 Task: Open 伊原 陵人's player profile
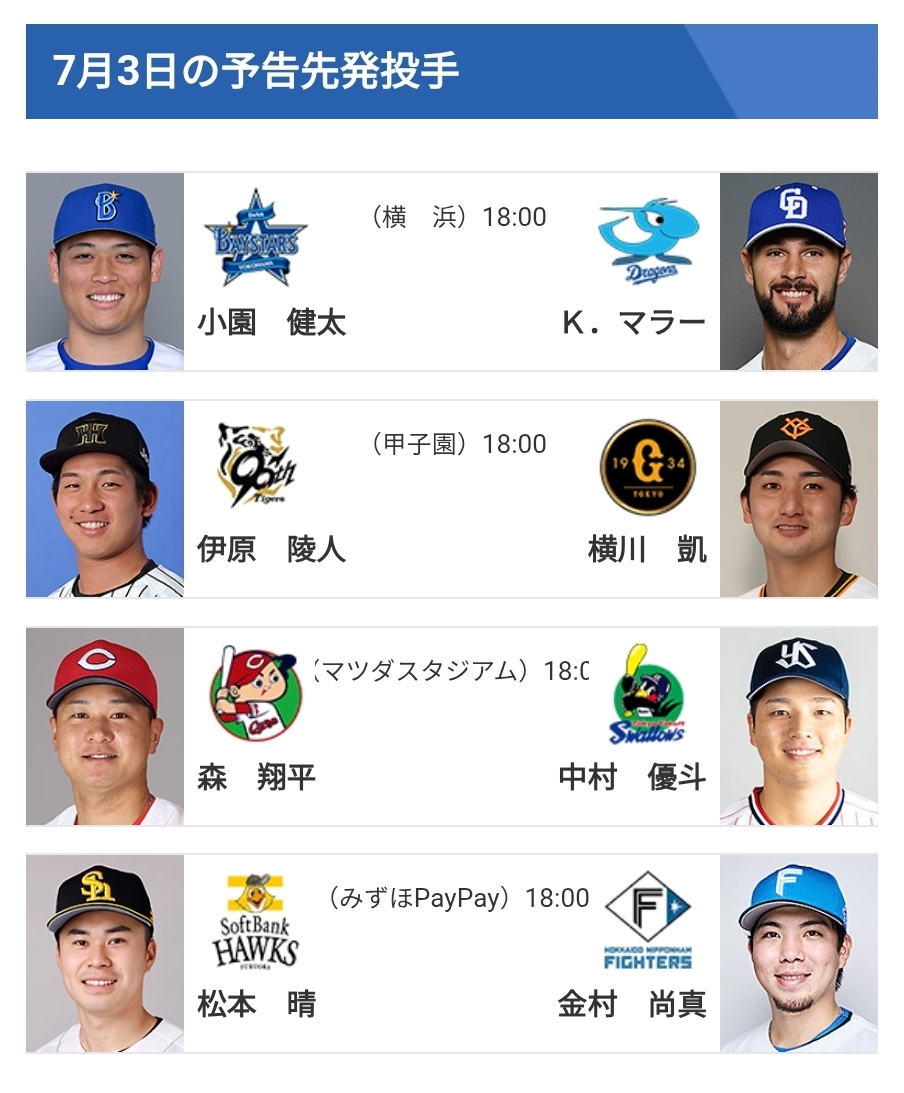coord(272,549)
